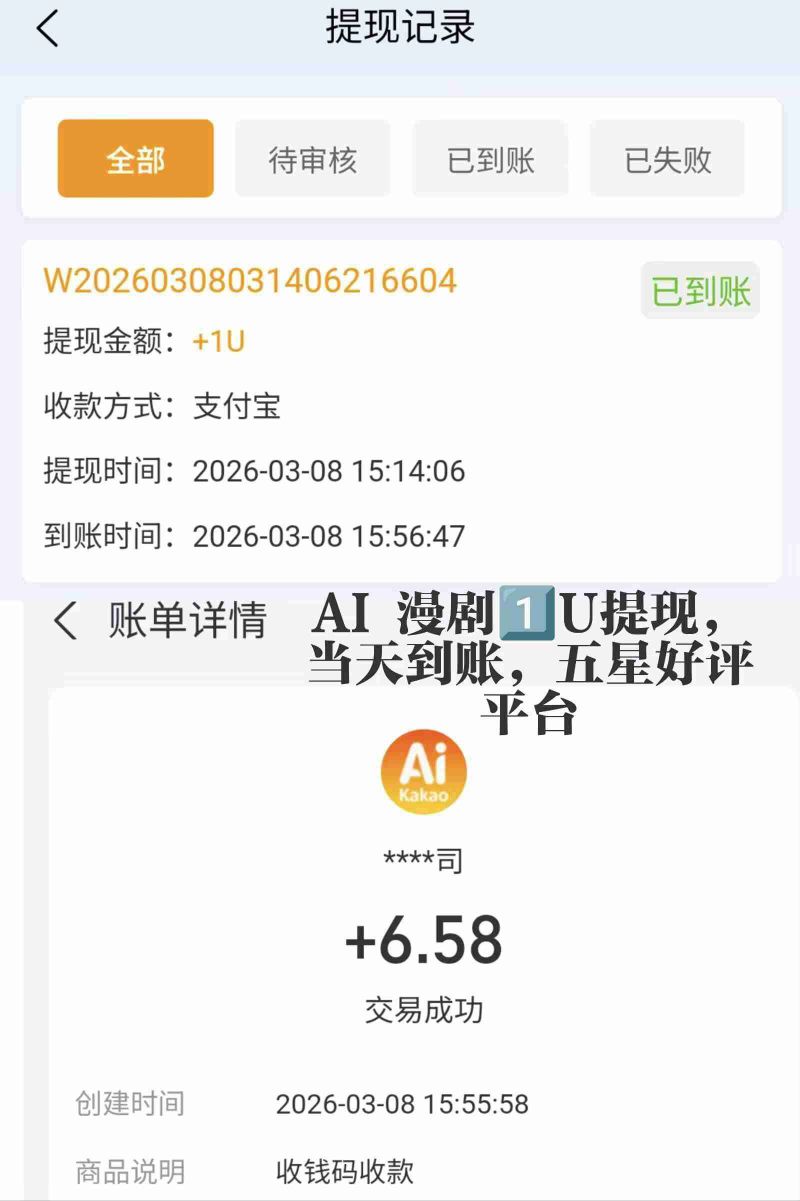Click order number W20260308031406216604
This screenshot has height=1201, width=800.
248,284
